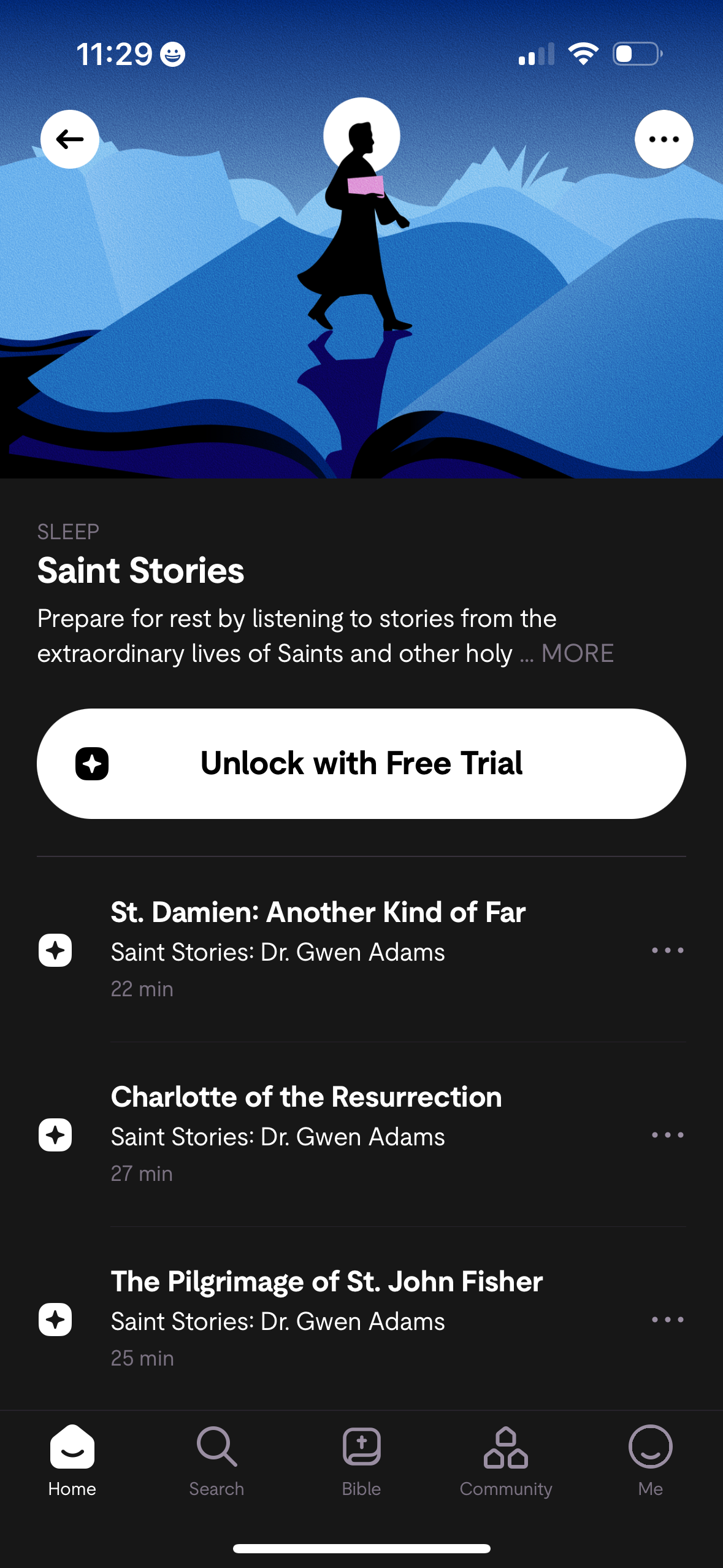The height and width of the screenshot is (1568, 723).
Task: Go back using the arrow button
Action: 70,139
